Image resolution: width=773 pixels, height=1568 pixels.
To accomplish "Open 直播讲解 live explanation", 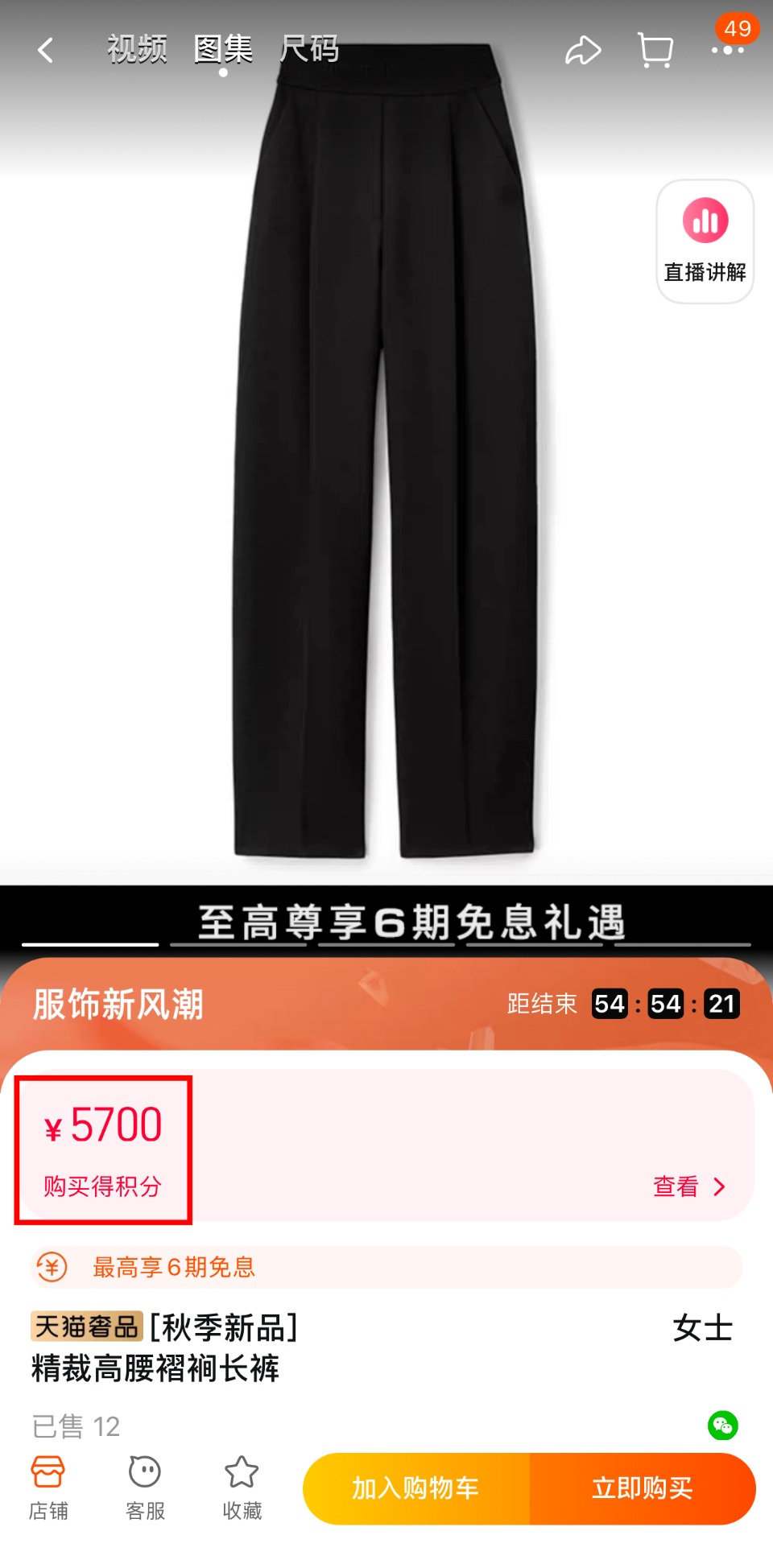I will 705,241.
